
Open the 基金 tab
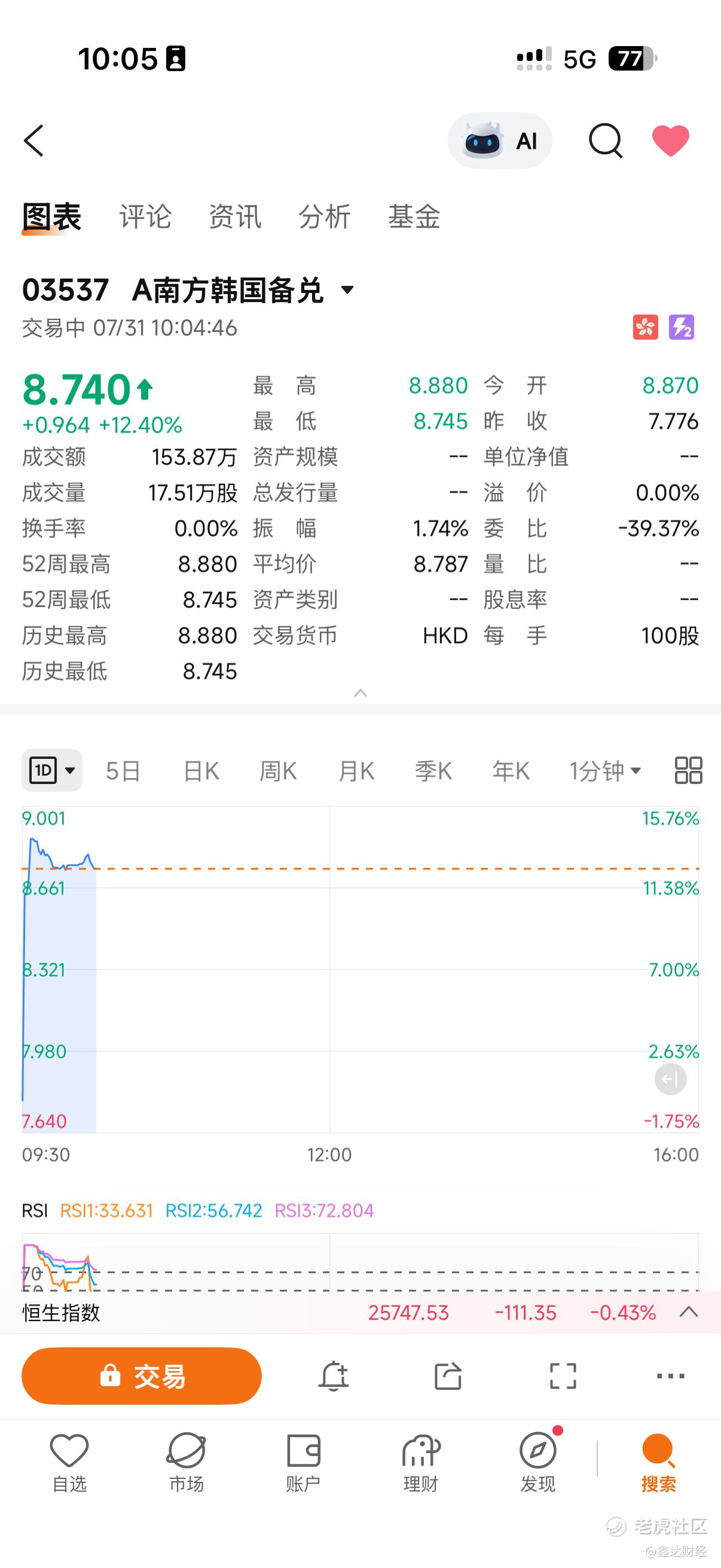coord(414,216)
